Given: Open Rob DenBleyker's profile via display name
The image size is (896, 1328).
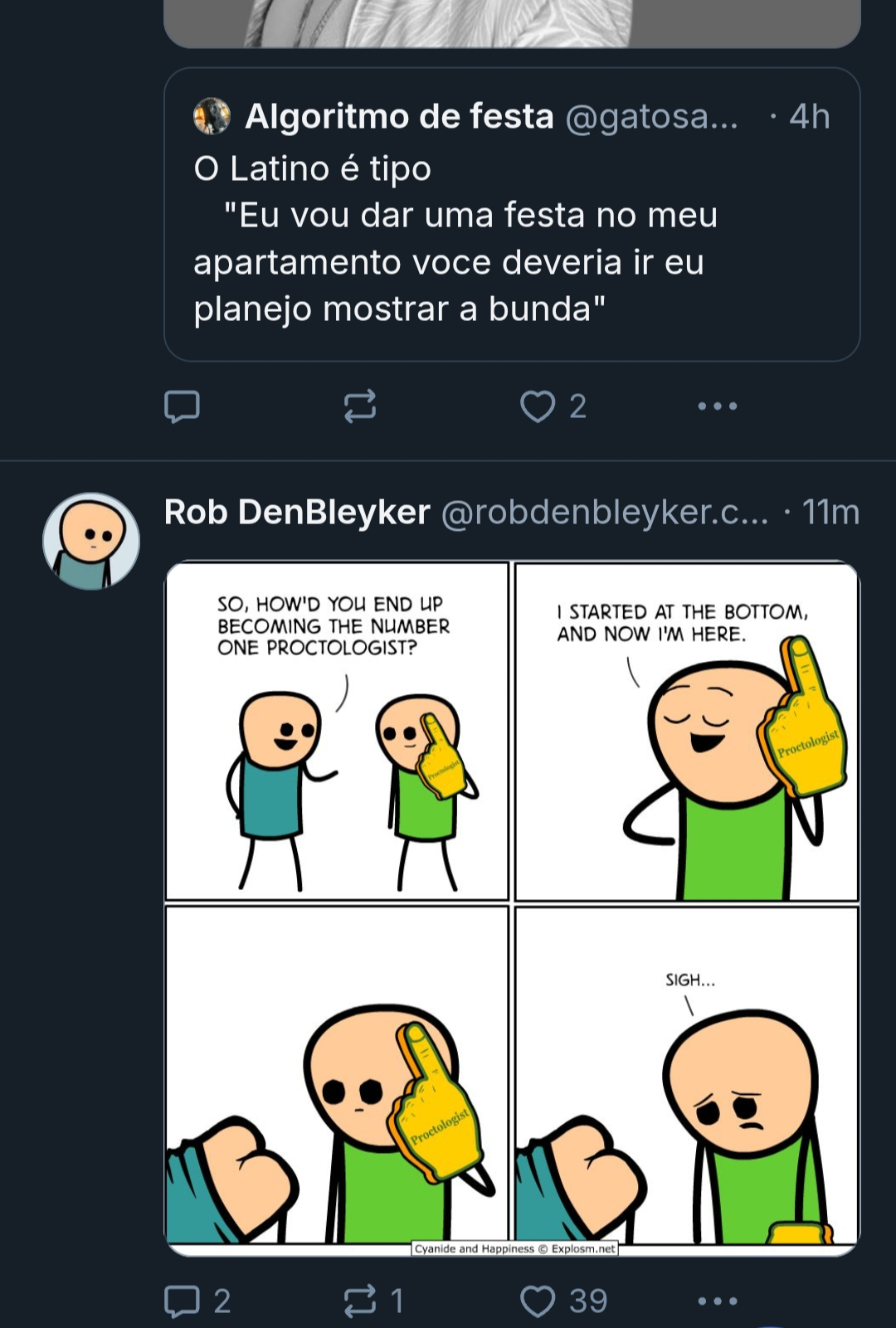Looking at the screenshot, I should [x=297, y=513].
